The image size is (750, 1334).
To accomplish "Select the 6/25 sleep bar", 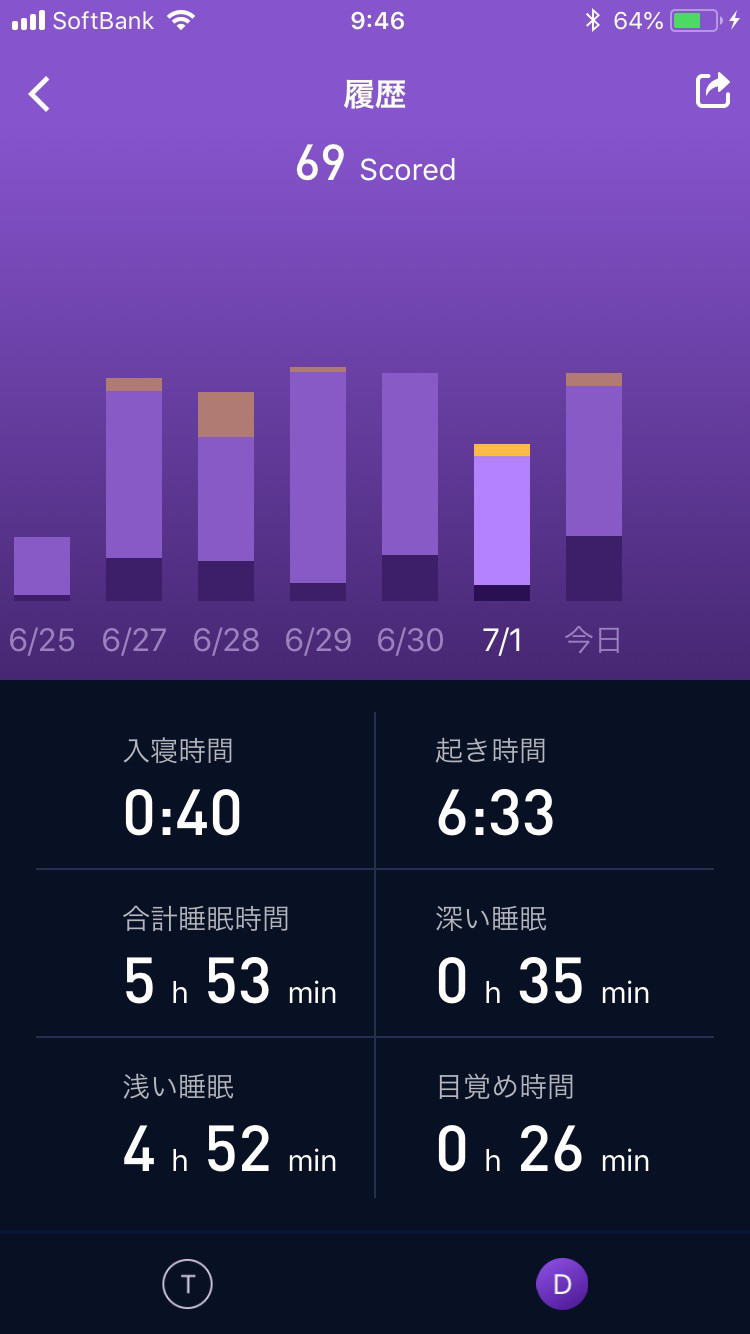I will [x=42, y=568].
